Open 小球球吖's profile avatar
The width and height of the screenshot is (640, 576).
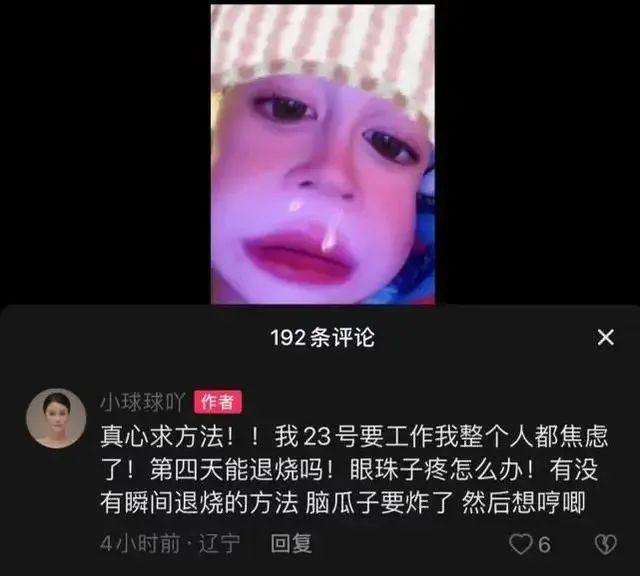(56, 417)
